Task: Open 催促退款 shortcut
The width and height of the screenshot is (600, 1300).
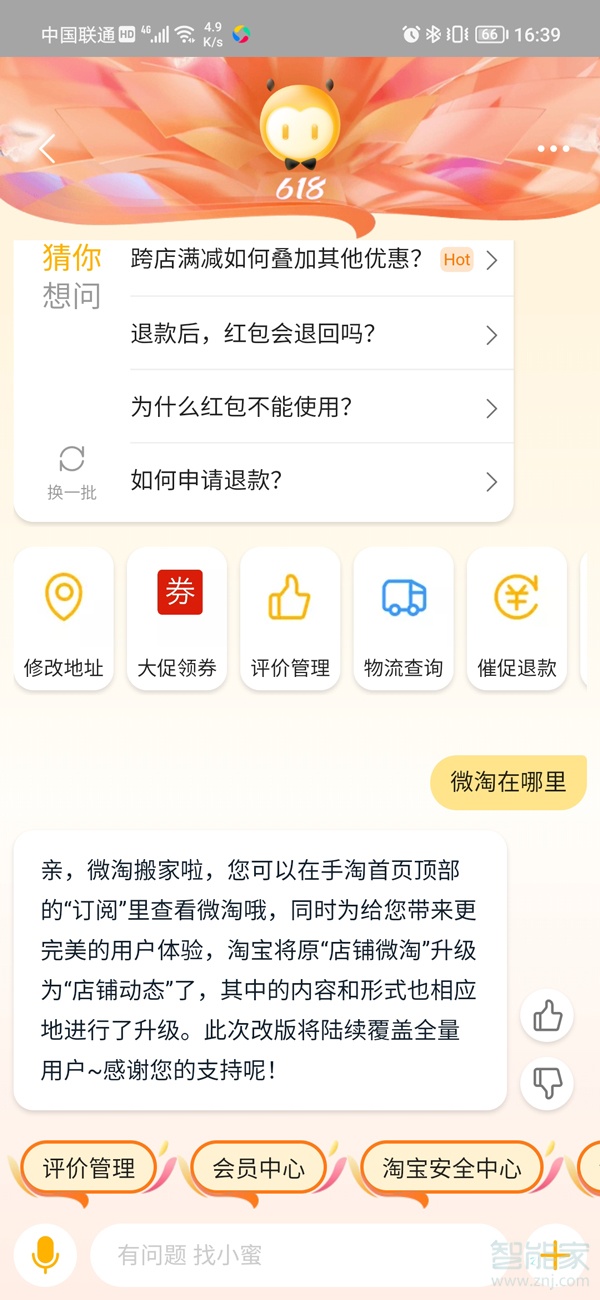Action: (516, 619)
